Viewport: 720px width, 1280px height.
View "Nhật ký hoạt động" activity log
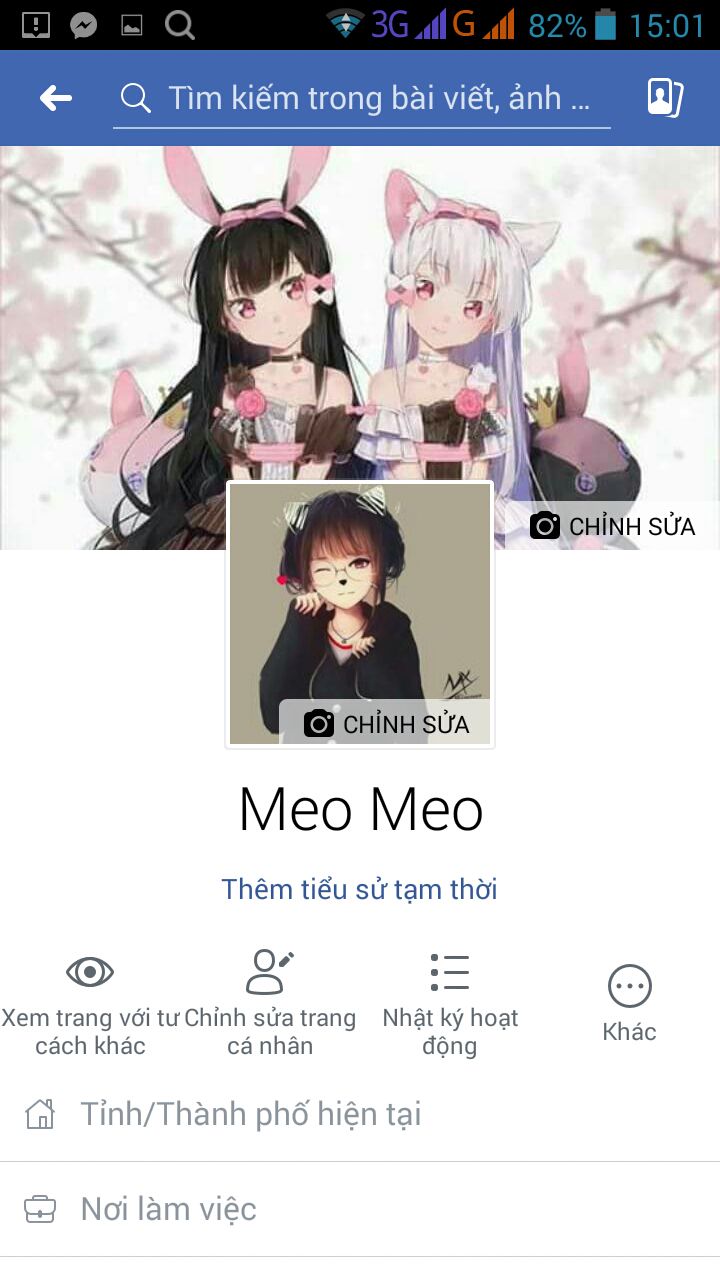(x=450, y=1004)
